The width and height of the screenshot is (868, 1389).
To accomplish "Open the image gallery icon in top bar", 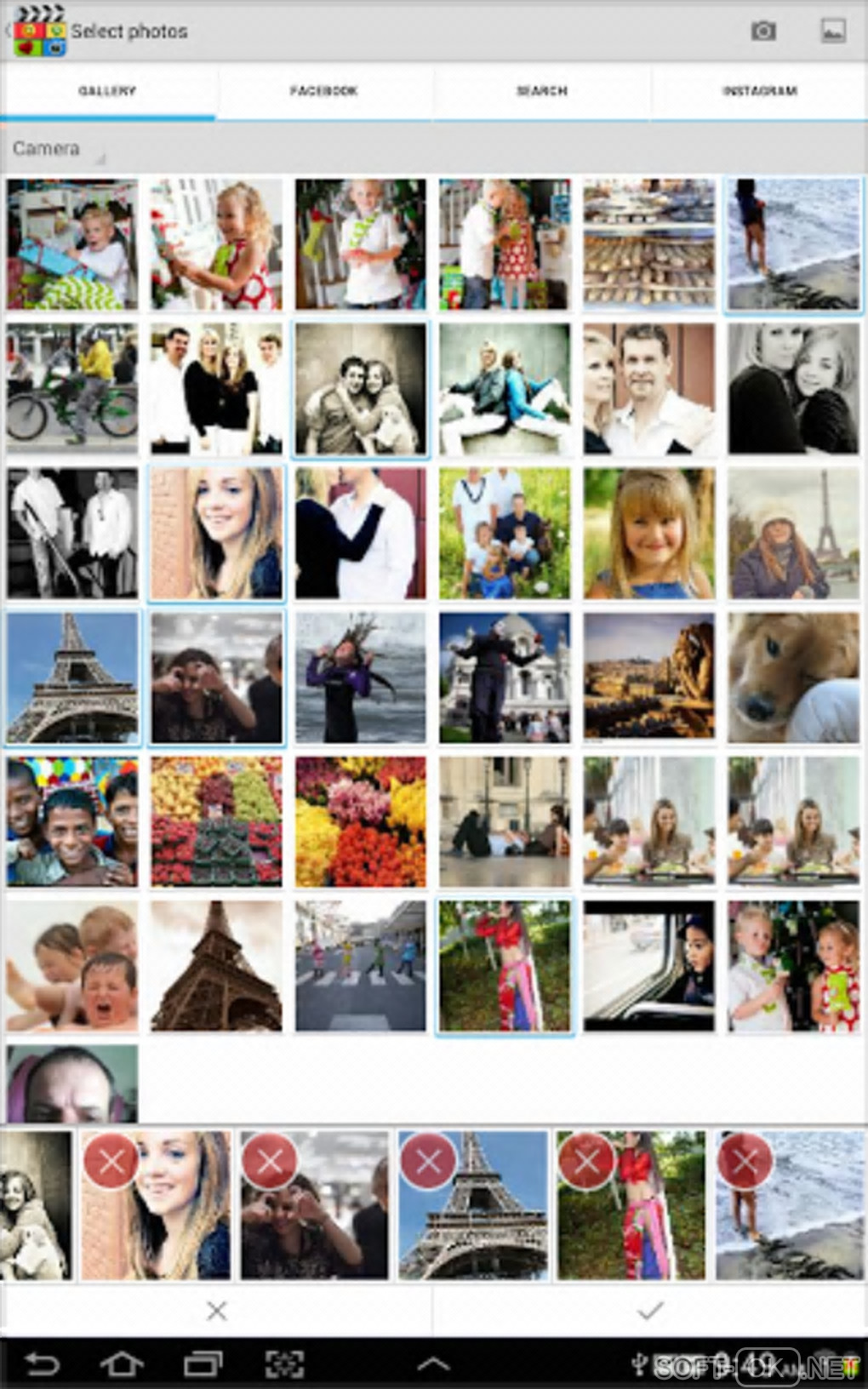I will (x=832, y=31).
